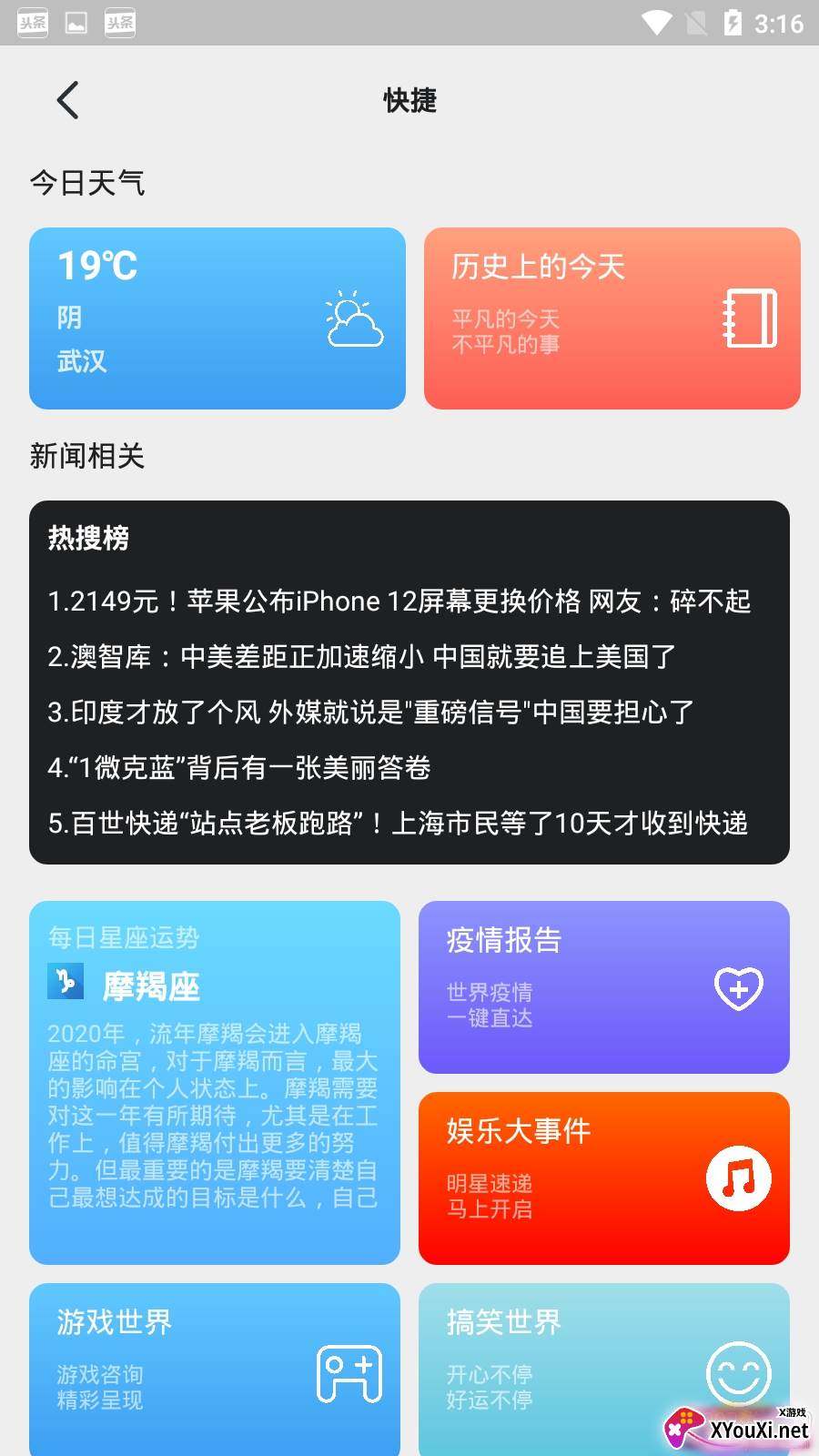819x1456 pixels.
Task: Go back from the 快捷 page
Action: tap(68, 100)
